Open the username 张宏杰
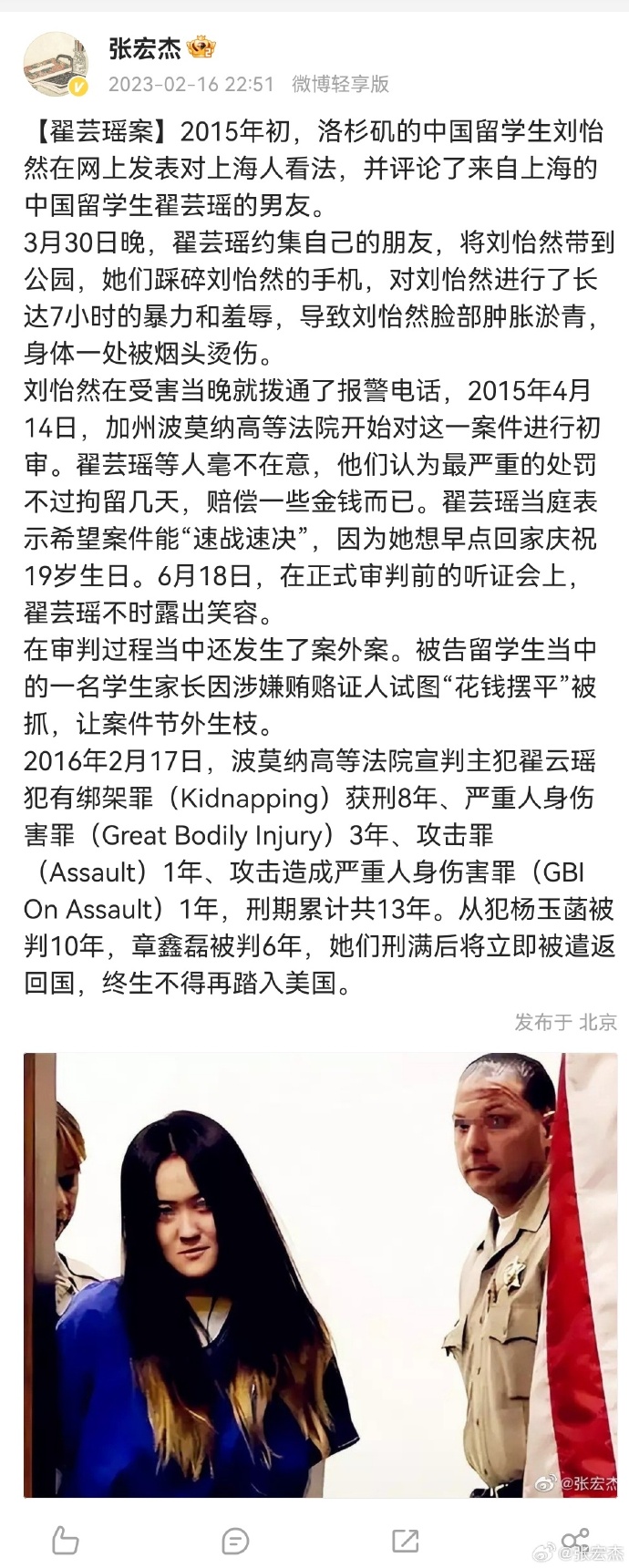This screenshot has height=1568, width=629. 146,48
